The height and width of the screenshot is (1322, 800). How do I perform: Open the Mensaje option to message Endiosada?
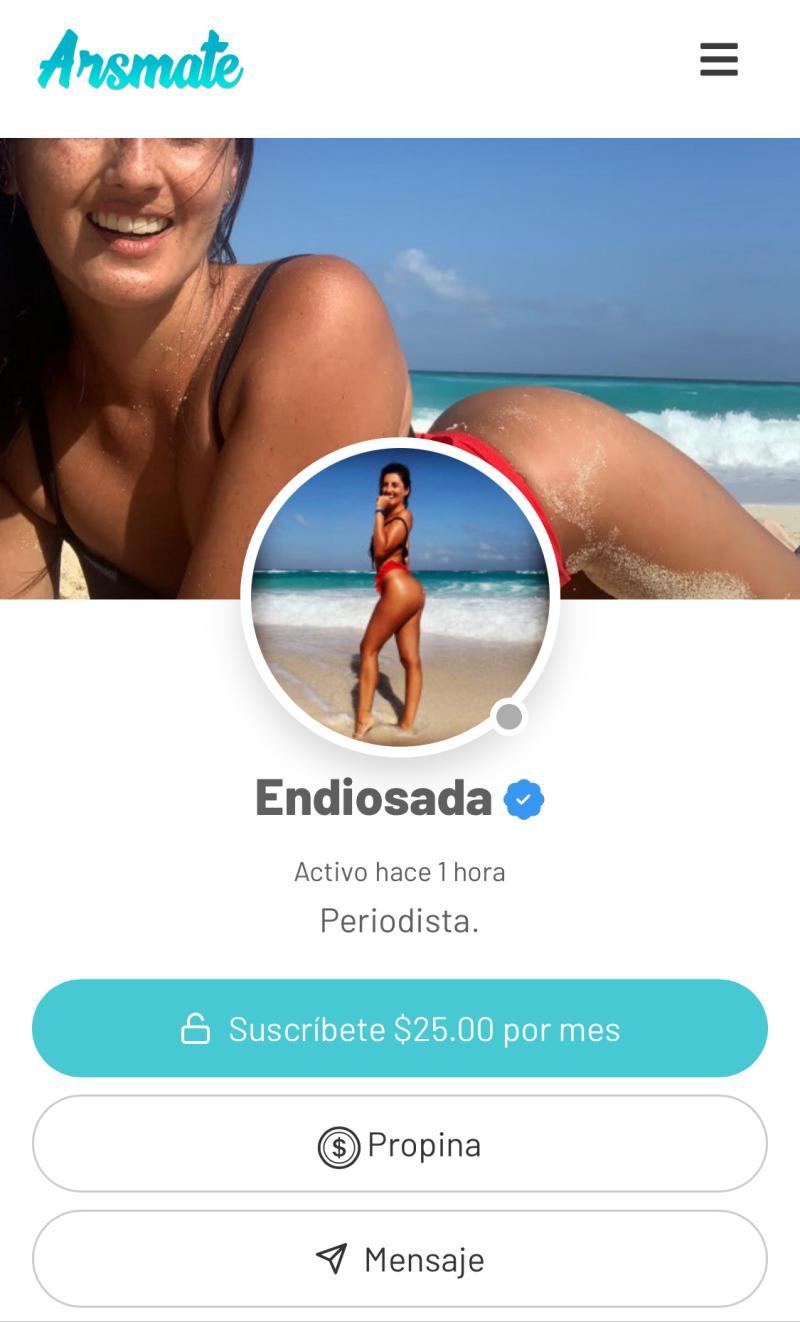coord(400,1259)
